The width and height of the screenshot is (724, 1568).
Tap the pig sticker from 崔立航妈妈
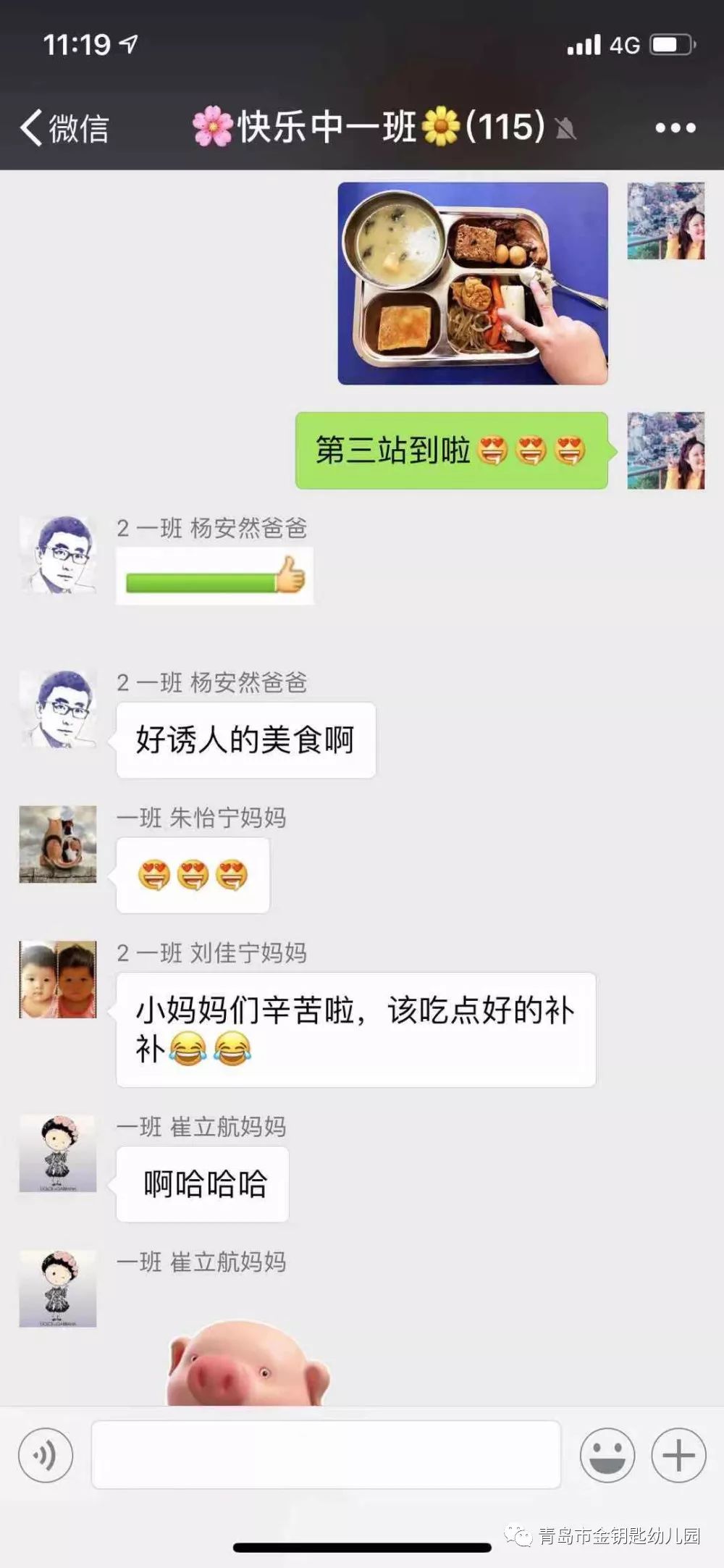coord(248,1363)
